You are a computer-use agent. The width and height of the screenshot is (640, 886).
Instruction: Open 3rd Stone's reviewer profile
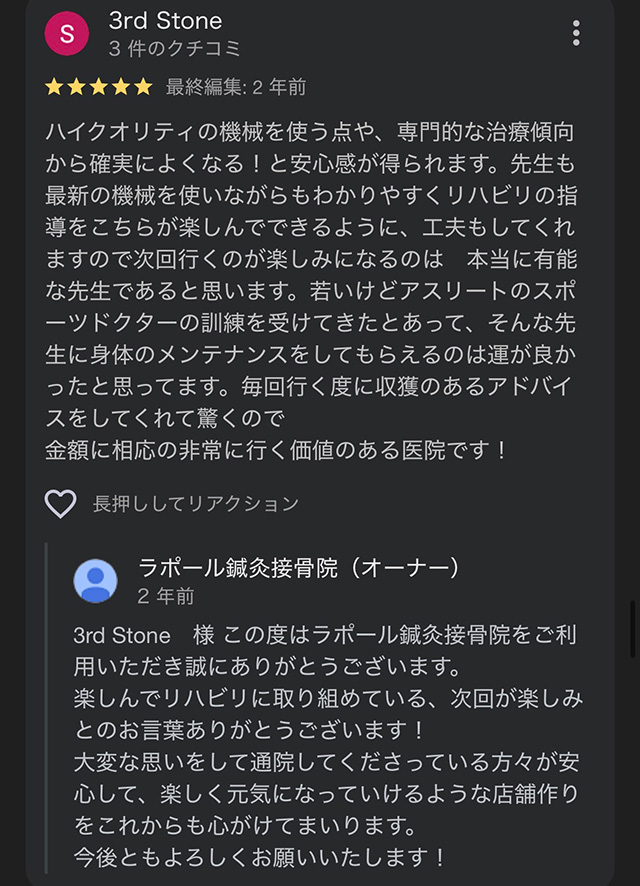point(67,33)
